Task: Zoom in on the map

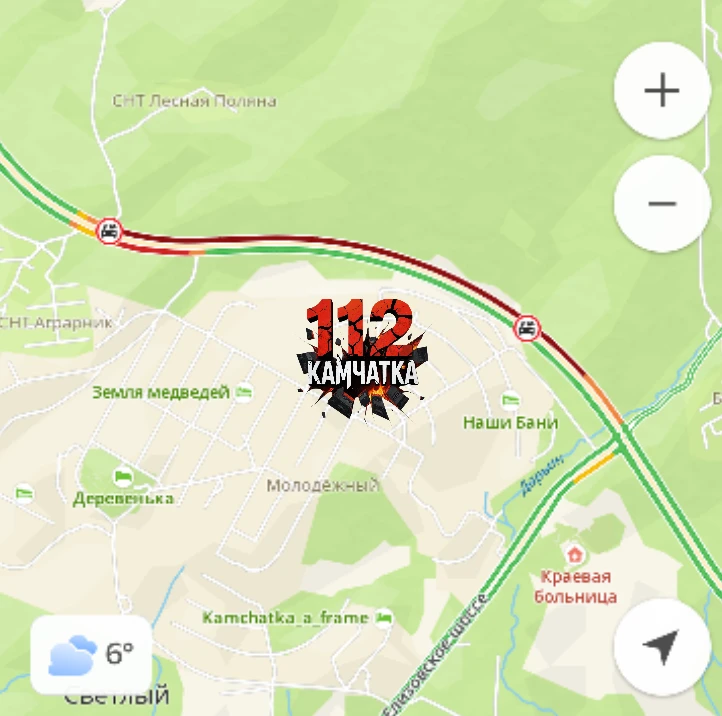Action: pyautogui.click(x=662, y=90)
